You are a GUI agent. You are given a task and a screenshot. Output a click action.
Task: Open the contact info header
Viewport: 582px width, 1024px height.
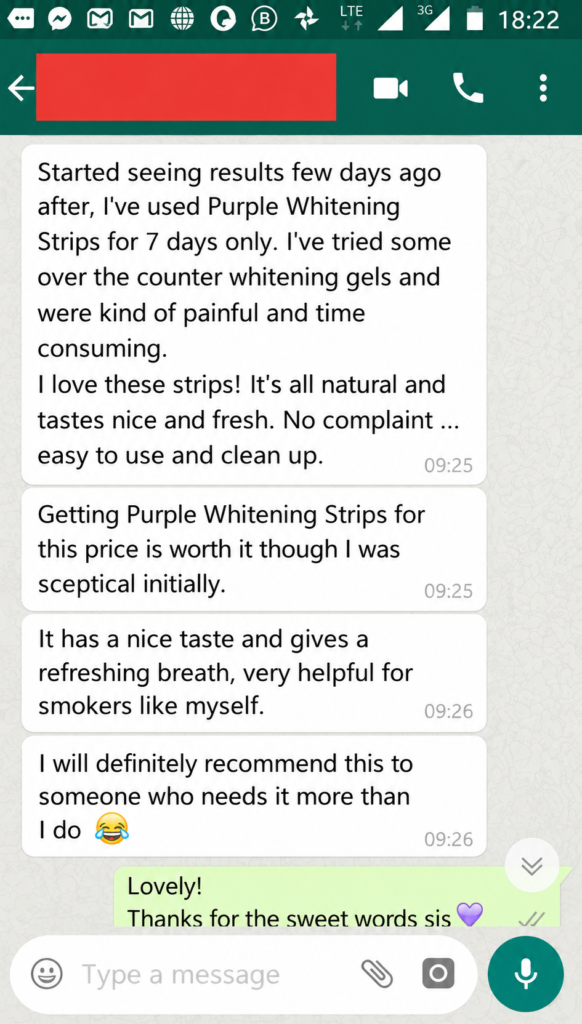[186, 88]
